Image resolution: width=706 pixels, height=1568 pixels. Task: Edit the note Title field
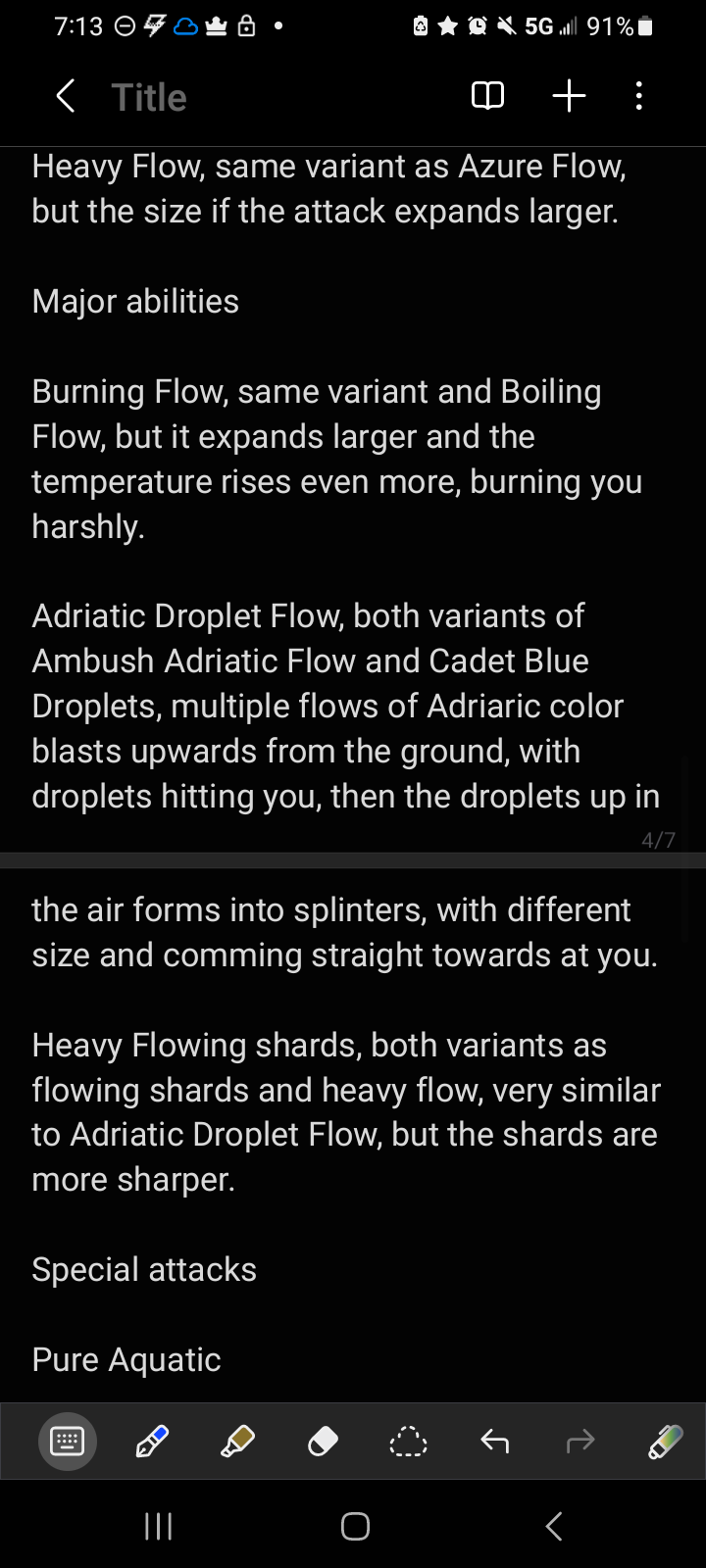click(x=149, y=97)
